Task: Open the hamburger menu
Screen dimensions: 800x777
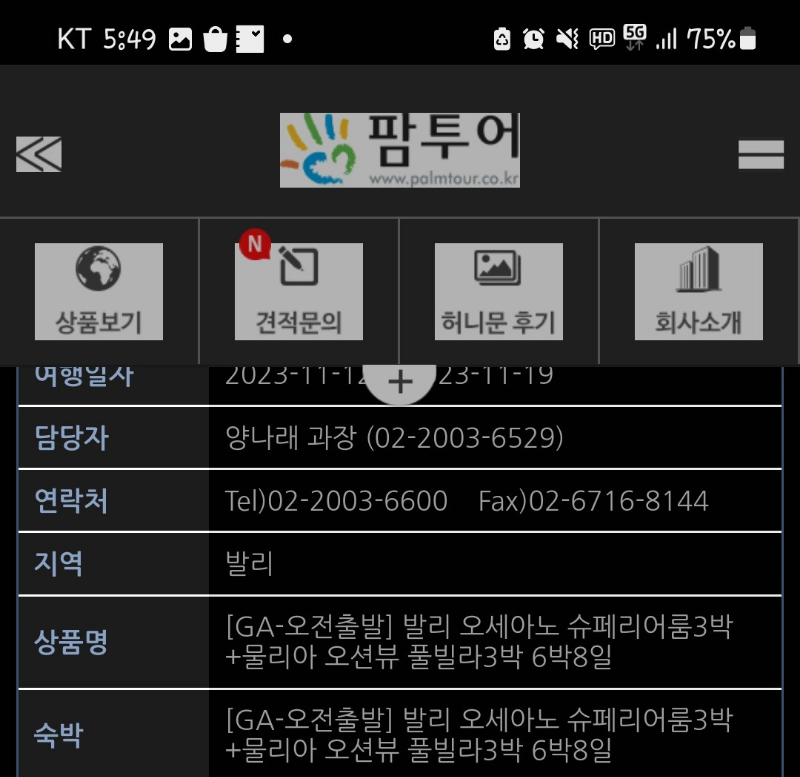Action: [760, 154]
